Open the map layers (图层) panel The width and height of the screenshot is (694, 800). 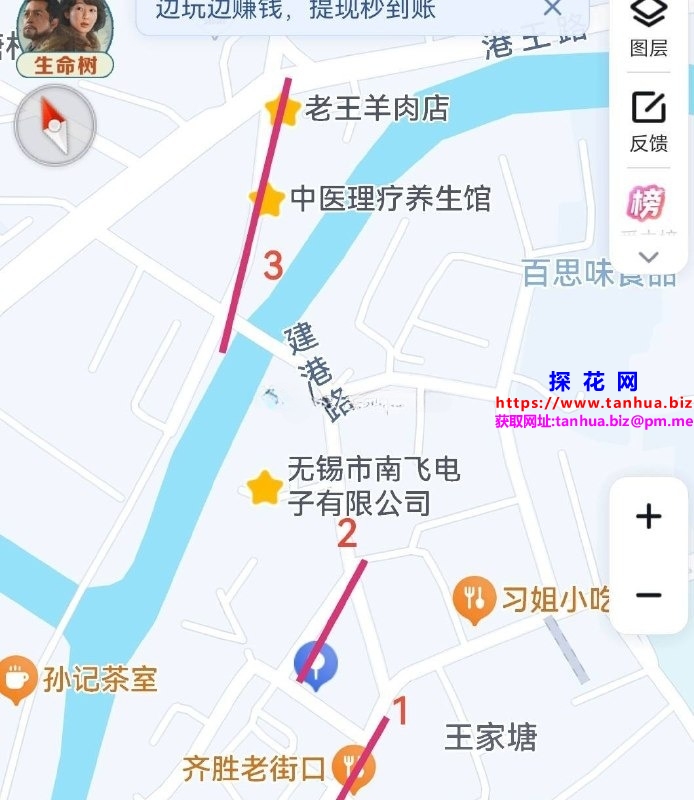(649, 26)
